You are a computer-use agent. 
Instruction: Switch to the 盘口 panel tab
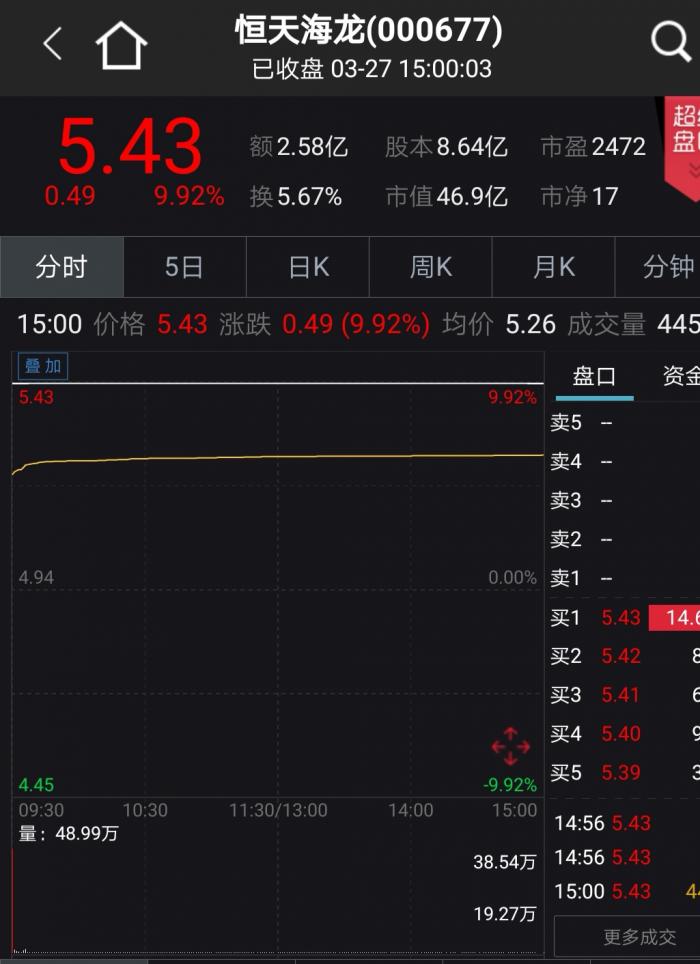(x=594, y=377)
